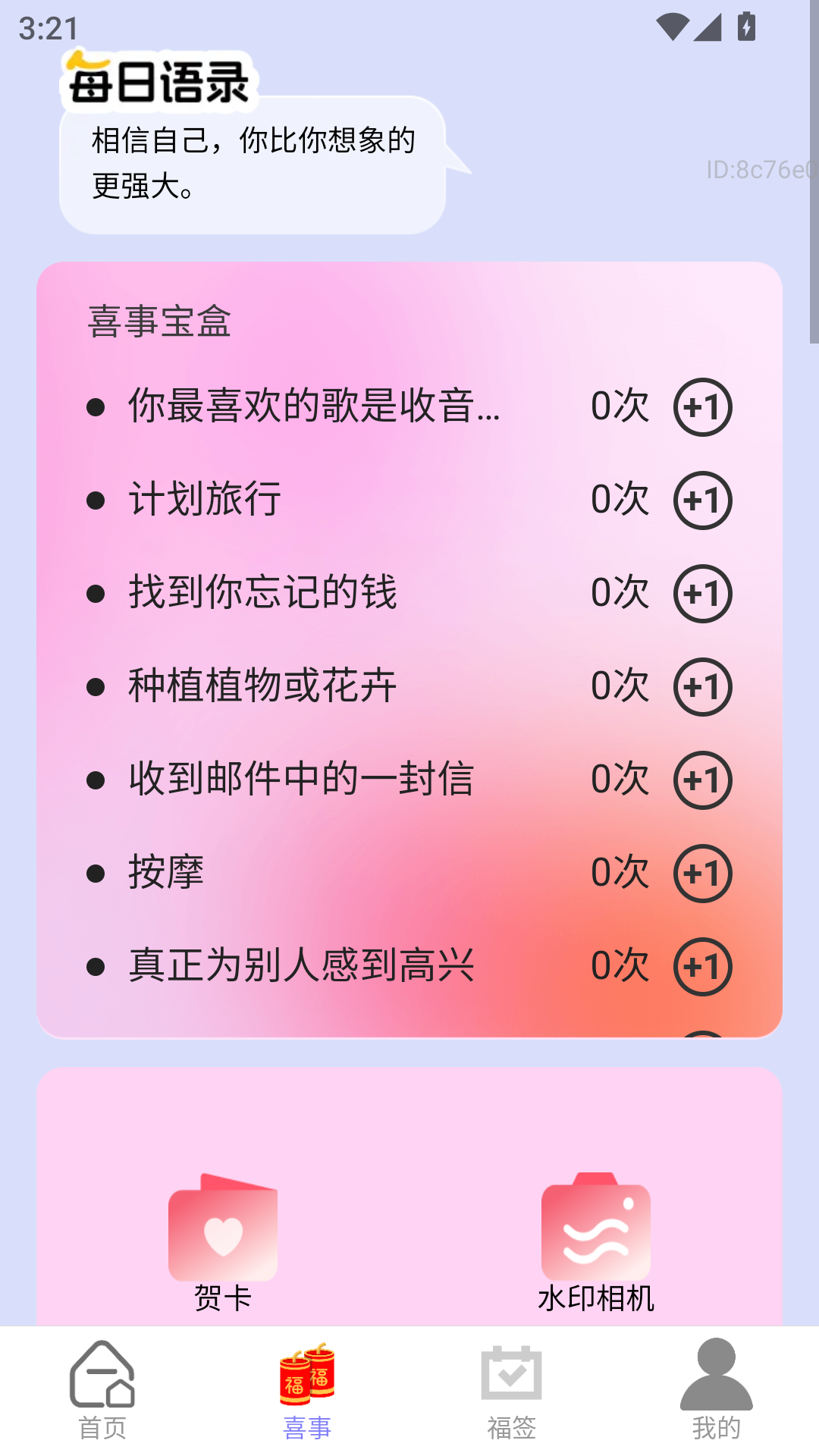Add +1 to 你最喜欢的歌是收音
Viewport: 819px width, 1456px height.
704,407
